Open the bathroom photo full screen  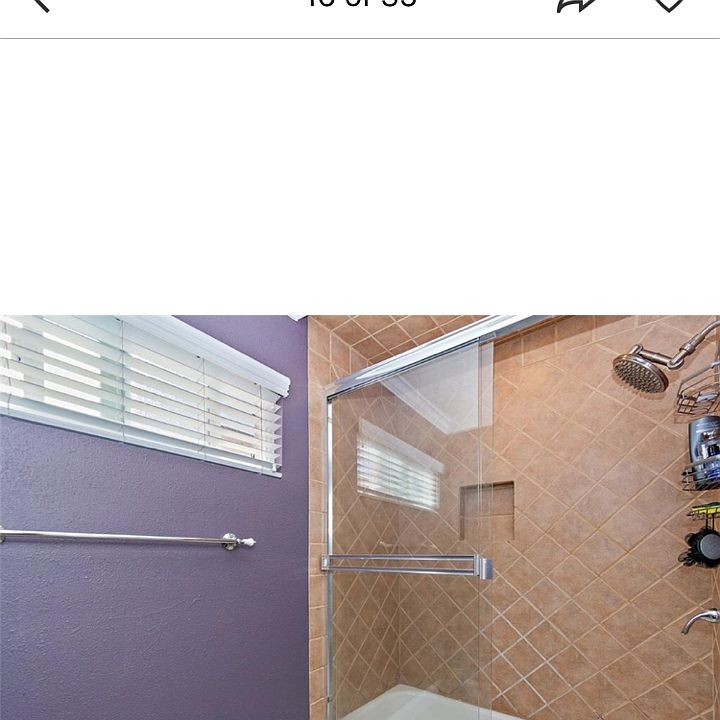pos(360,517)
